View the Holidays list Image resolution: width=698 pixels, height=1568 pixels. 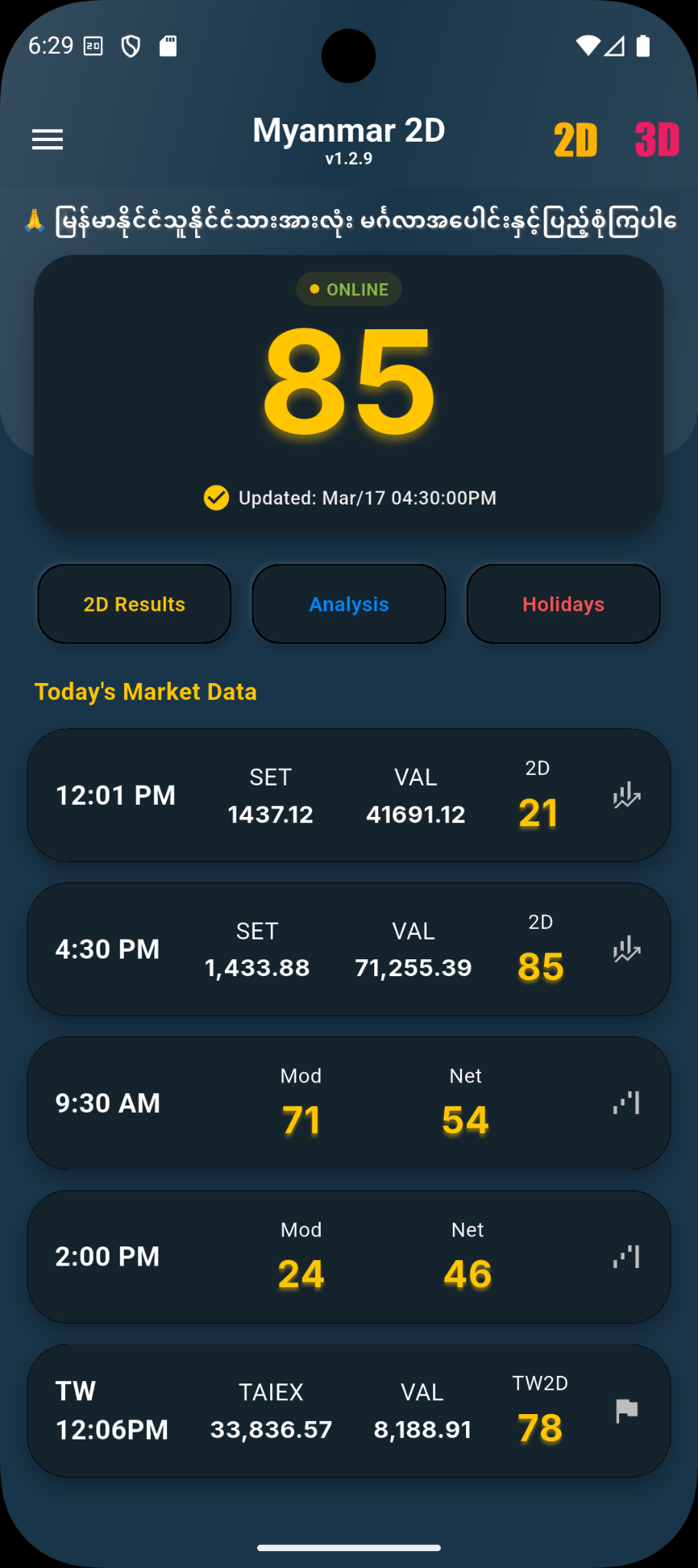(563, 604)
